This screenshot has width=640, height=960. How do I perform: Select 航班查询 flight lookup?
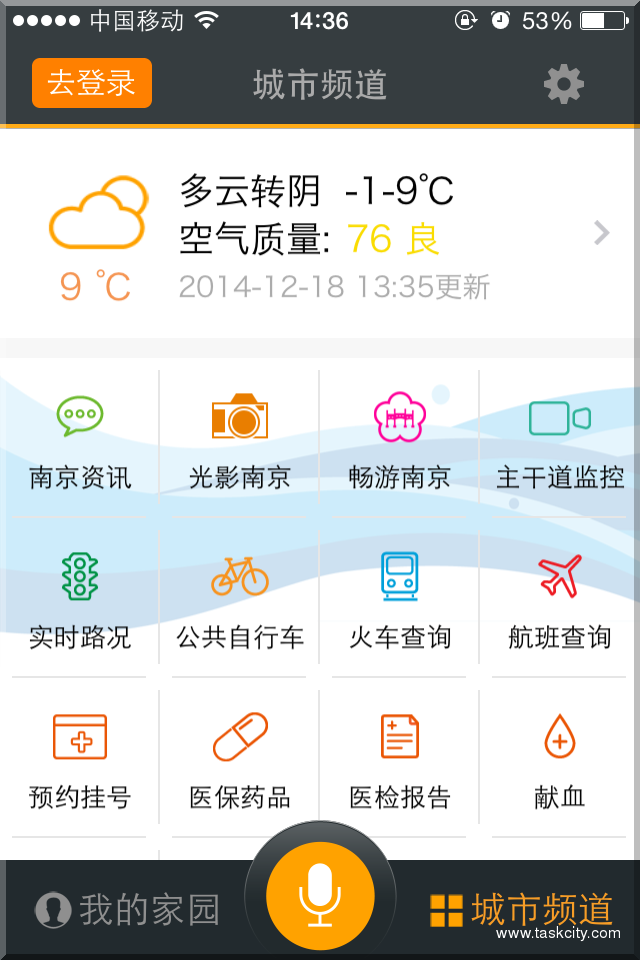[560, 600]
